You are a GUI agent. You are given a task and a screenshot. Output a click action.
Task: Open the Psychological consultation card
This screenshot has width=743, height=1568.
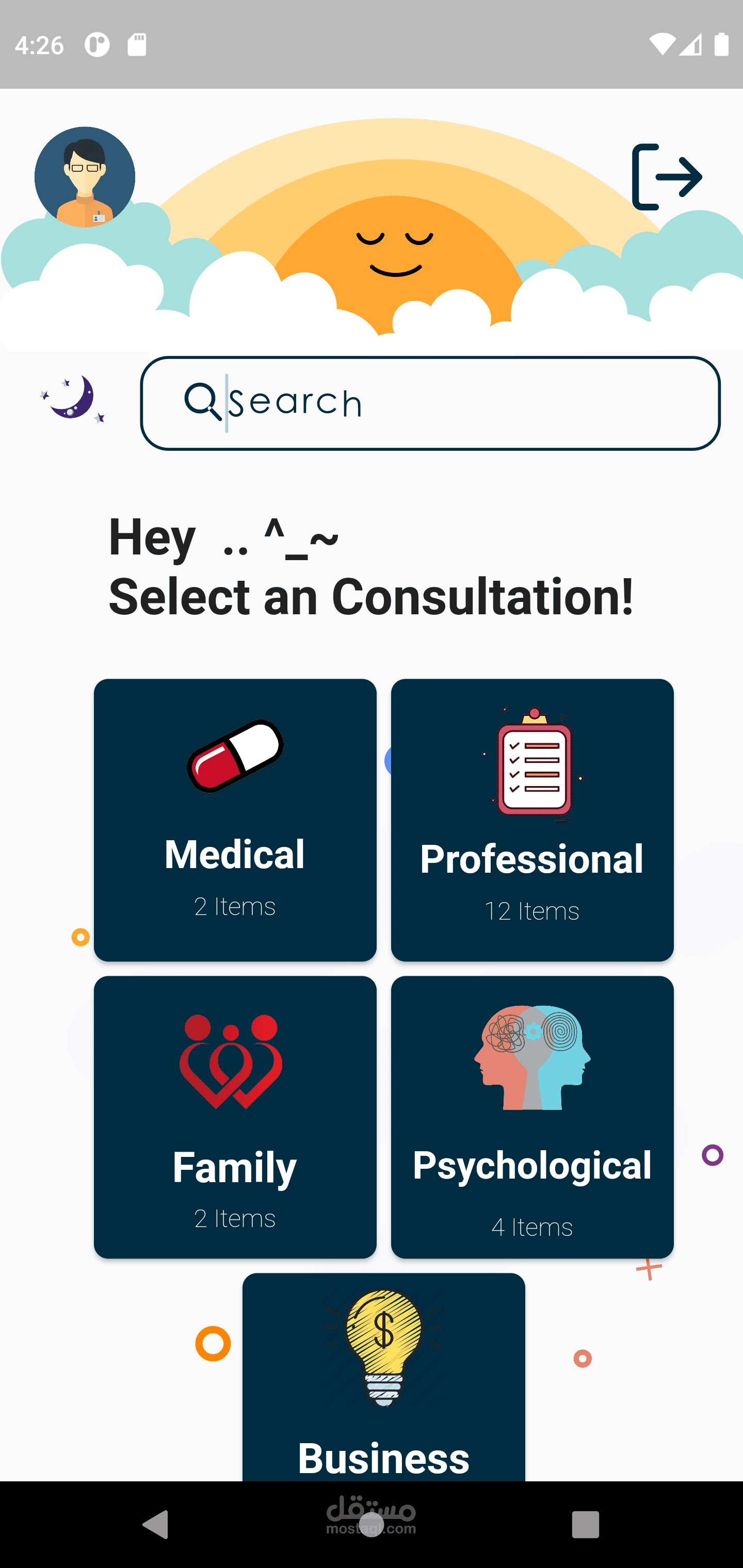[x=531, y=1116]
